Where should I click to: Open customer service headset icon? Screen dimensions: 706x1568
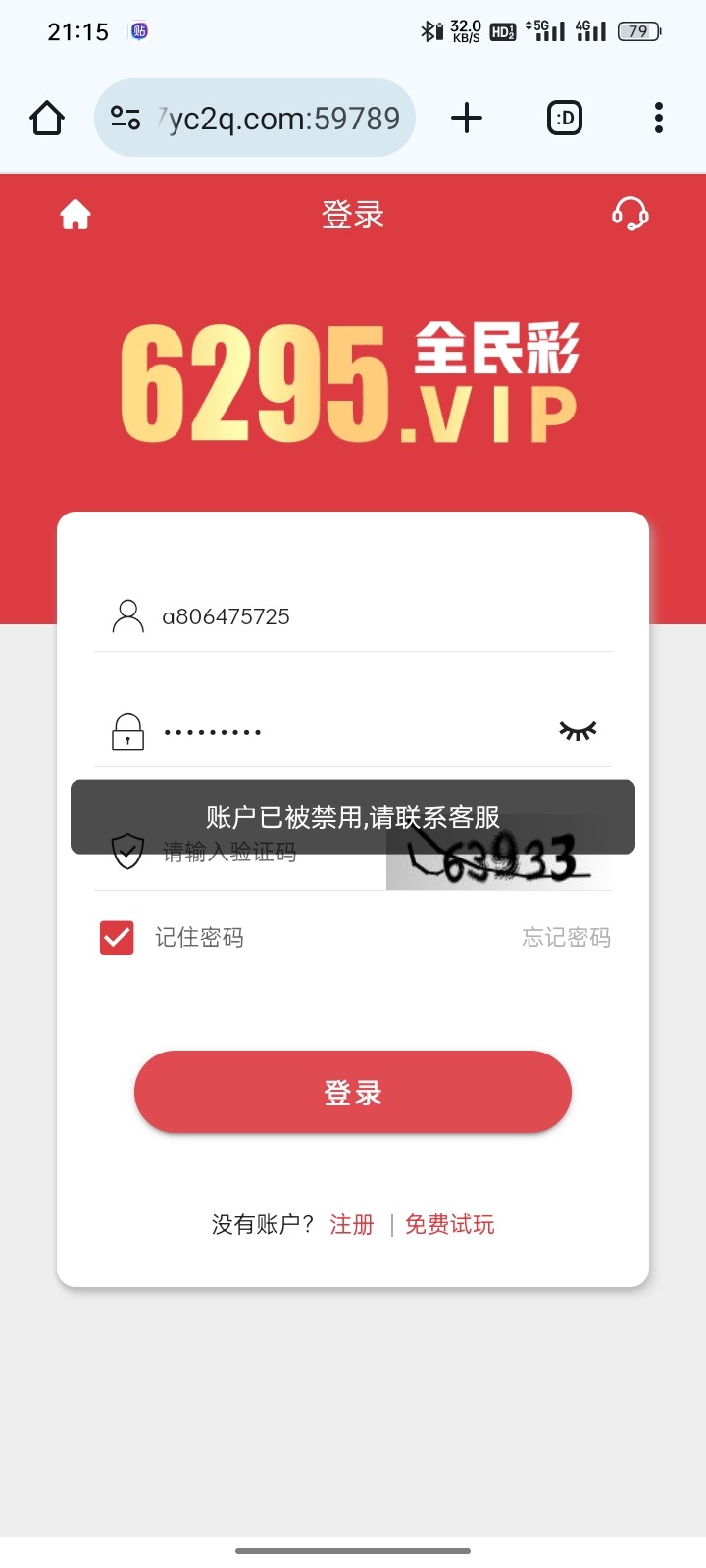coord(630,213)
